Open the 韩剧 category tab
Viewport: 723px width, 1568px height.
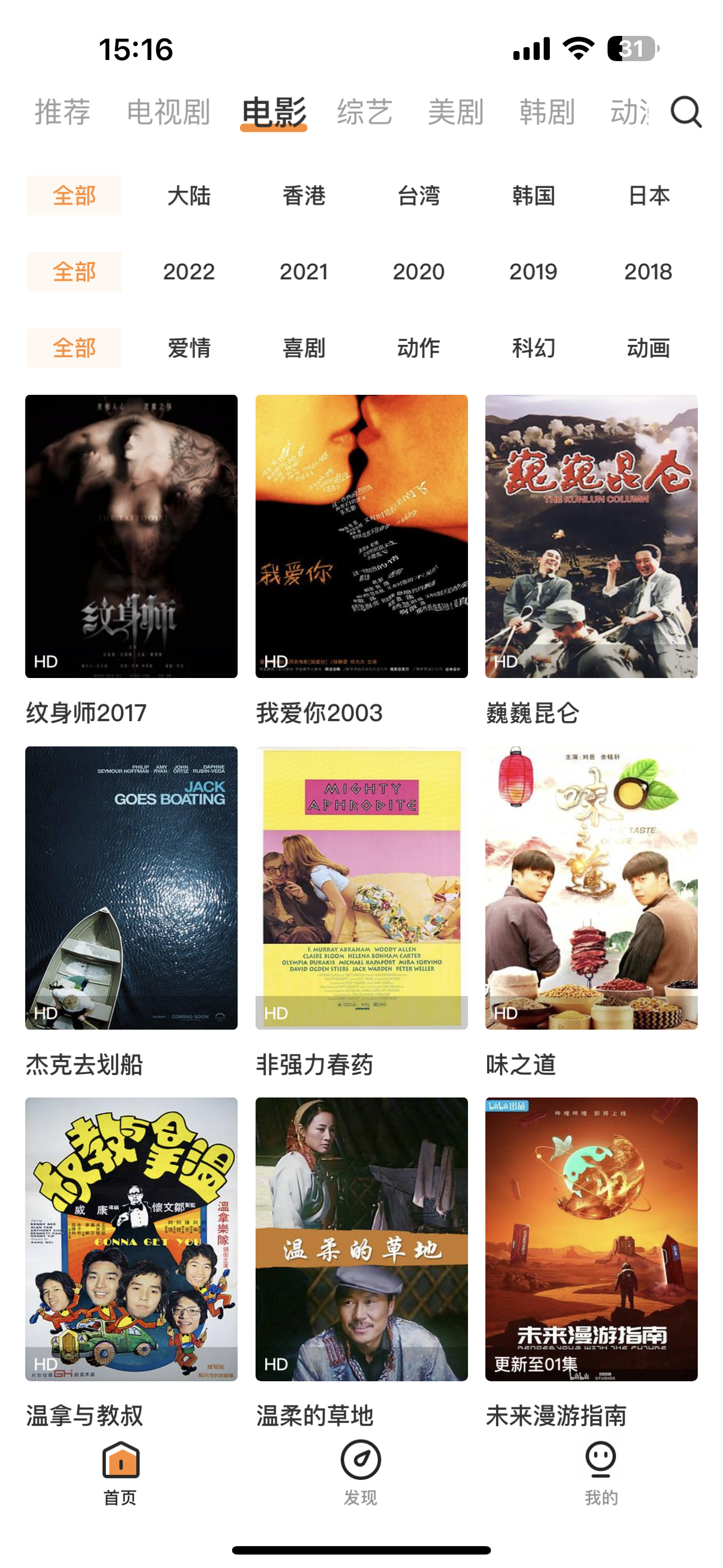[546, 112]
